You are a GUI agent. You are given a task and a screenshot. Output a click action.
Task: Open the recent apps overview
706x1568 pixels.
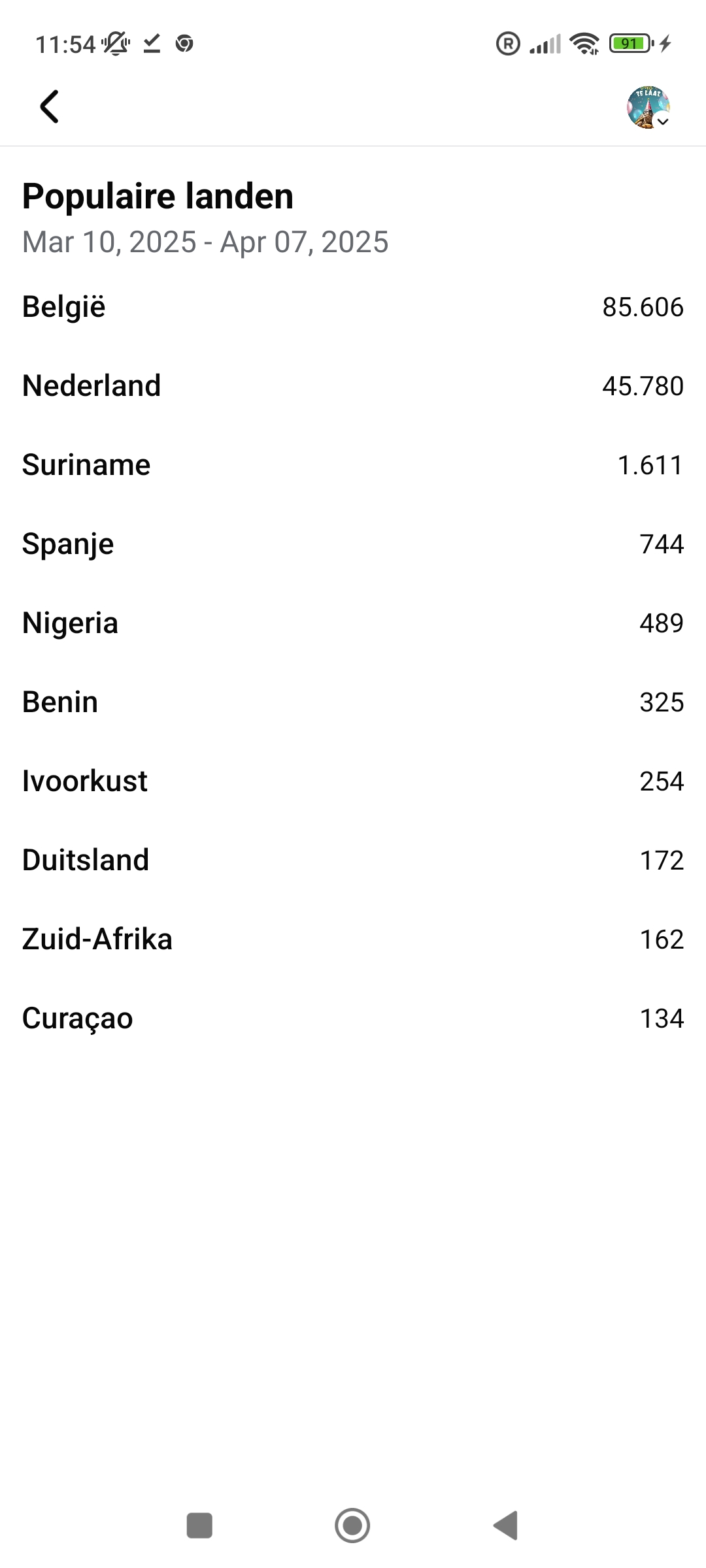pos(199,1526)
